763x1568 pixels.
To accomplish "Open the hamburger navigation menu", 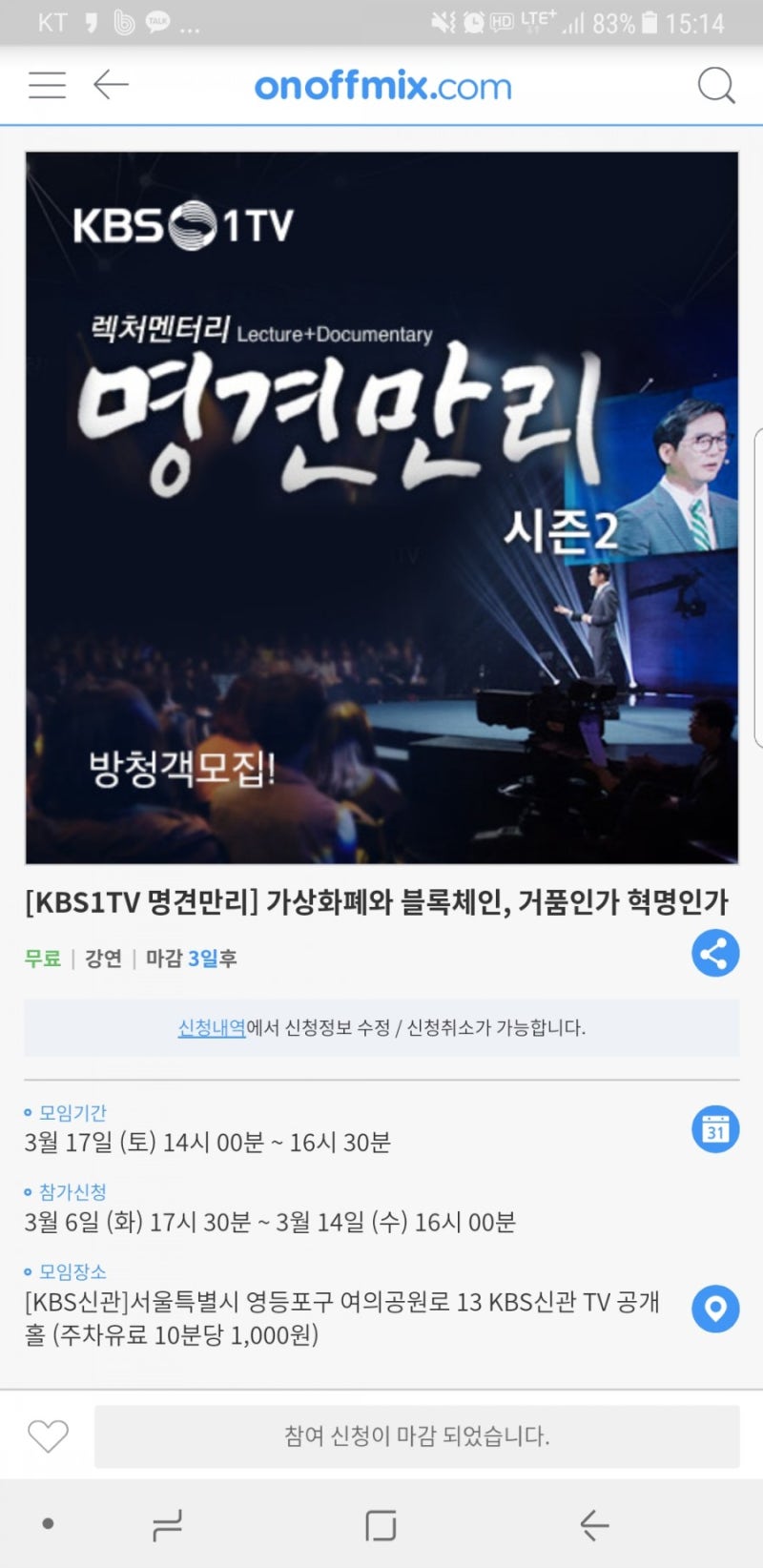I will click(x=46, y=85).
